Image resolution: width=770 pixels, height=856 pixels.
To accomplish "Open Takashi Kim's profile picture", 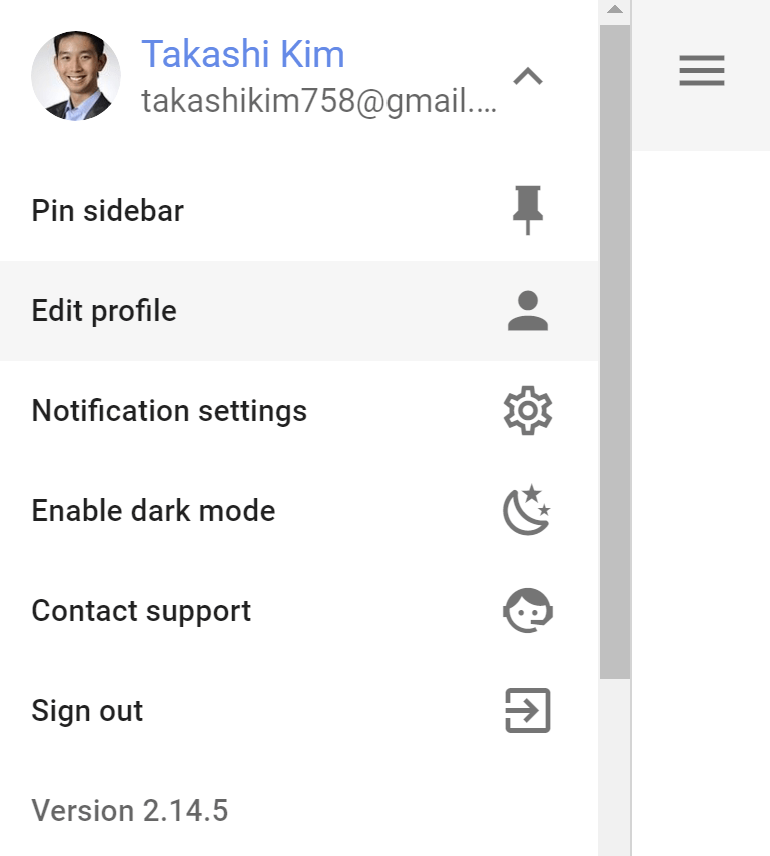I will (76, 76).
